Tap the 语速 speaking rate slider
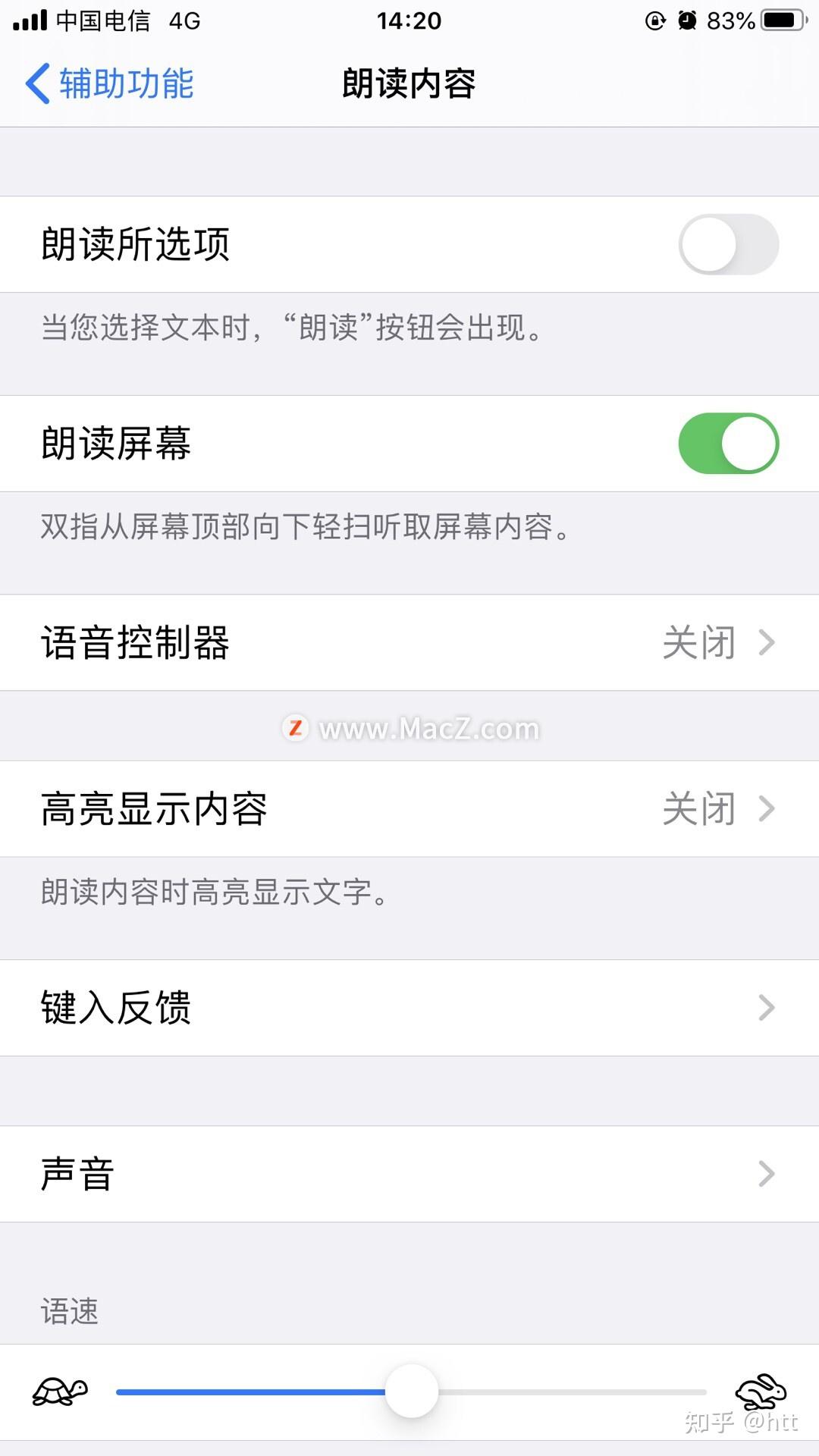Image resolution: width=819 pixels, height=1456 pixels. tap(412, 1392)
